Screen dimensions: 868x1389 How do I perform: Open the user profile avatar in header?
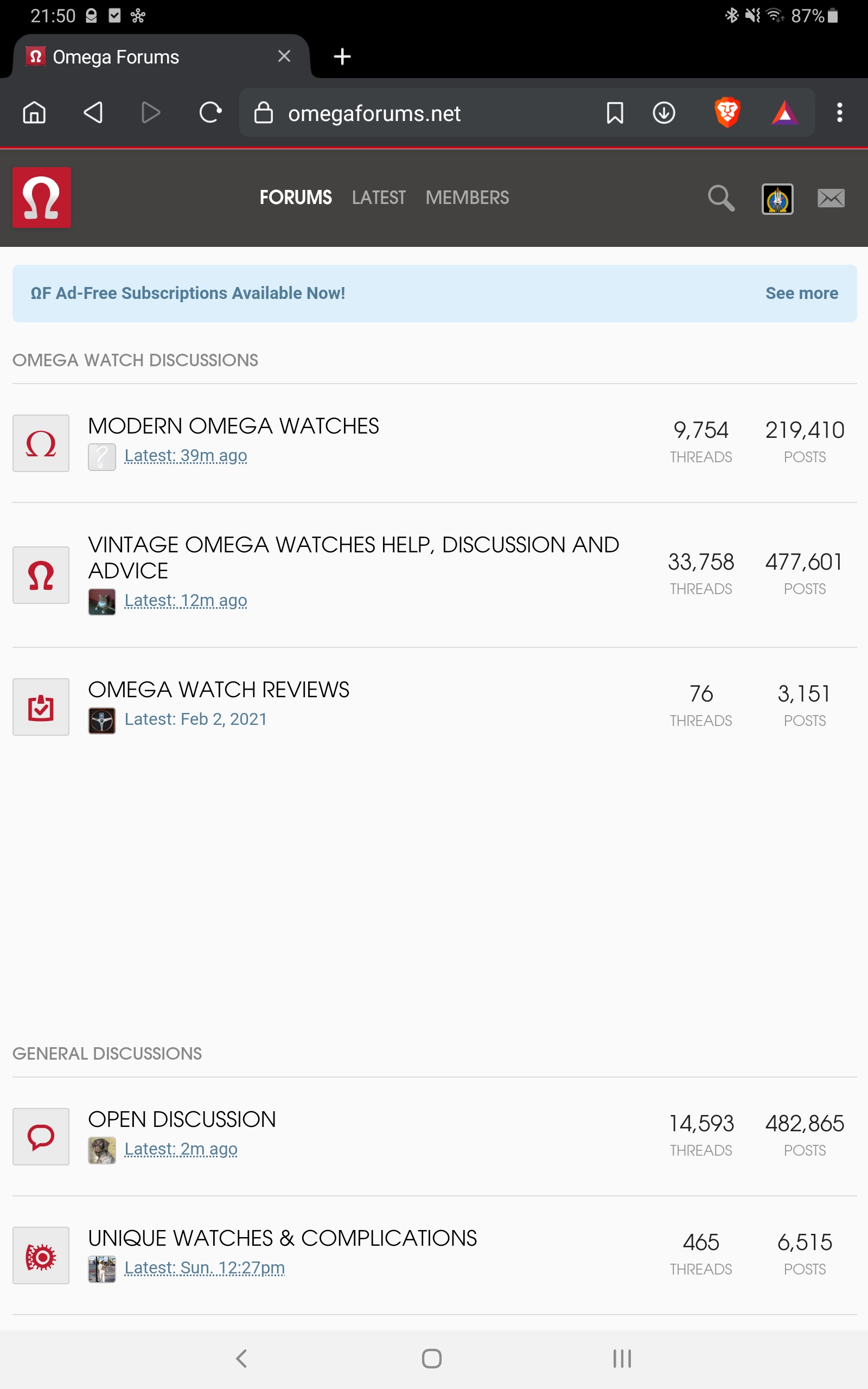(x=777, y=199)
